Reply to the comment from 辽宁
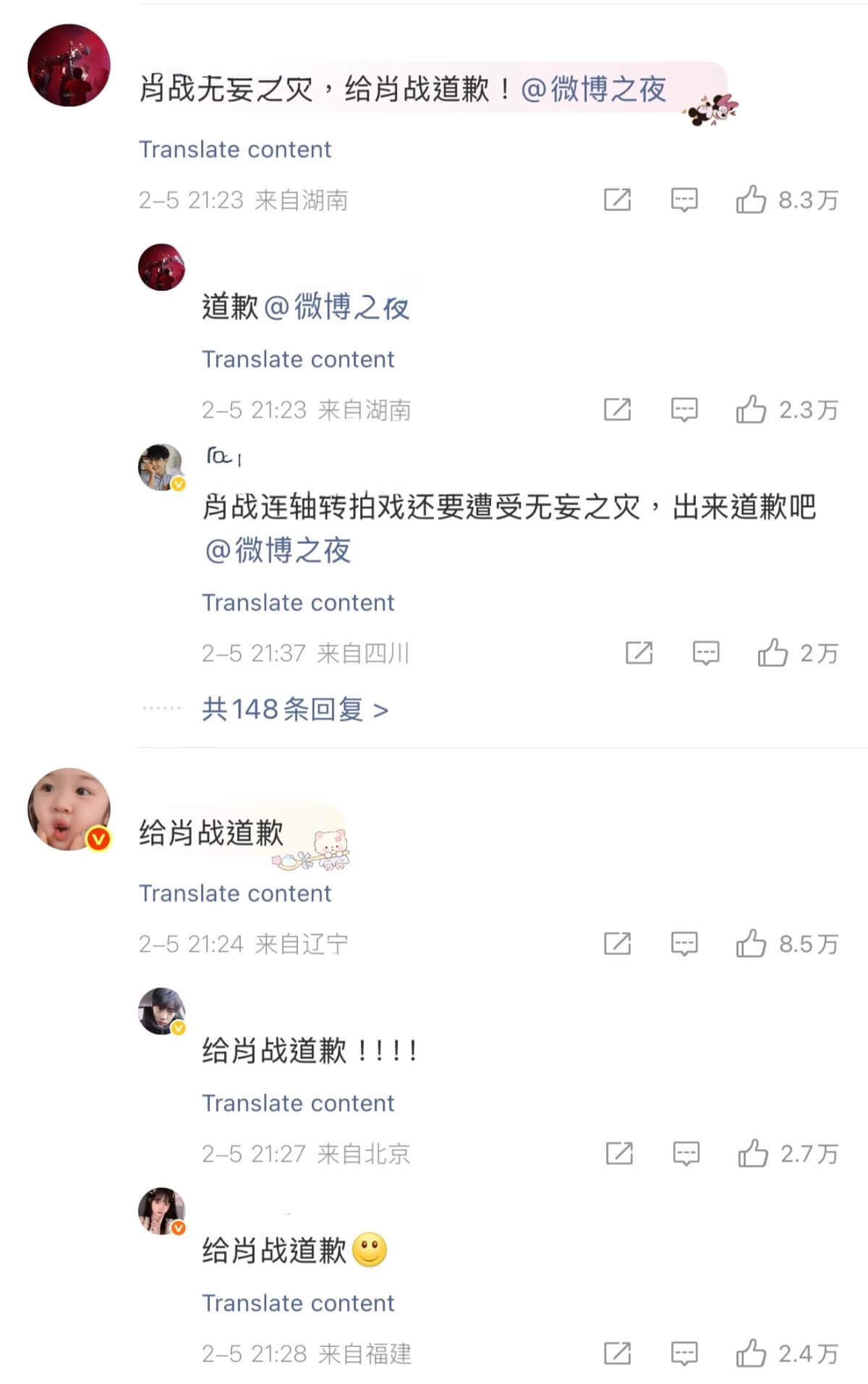The width and height of the screenshot is (868, 1384). click(684, 944)
